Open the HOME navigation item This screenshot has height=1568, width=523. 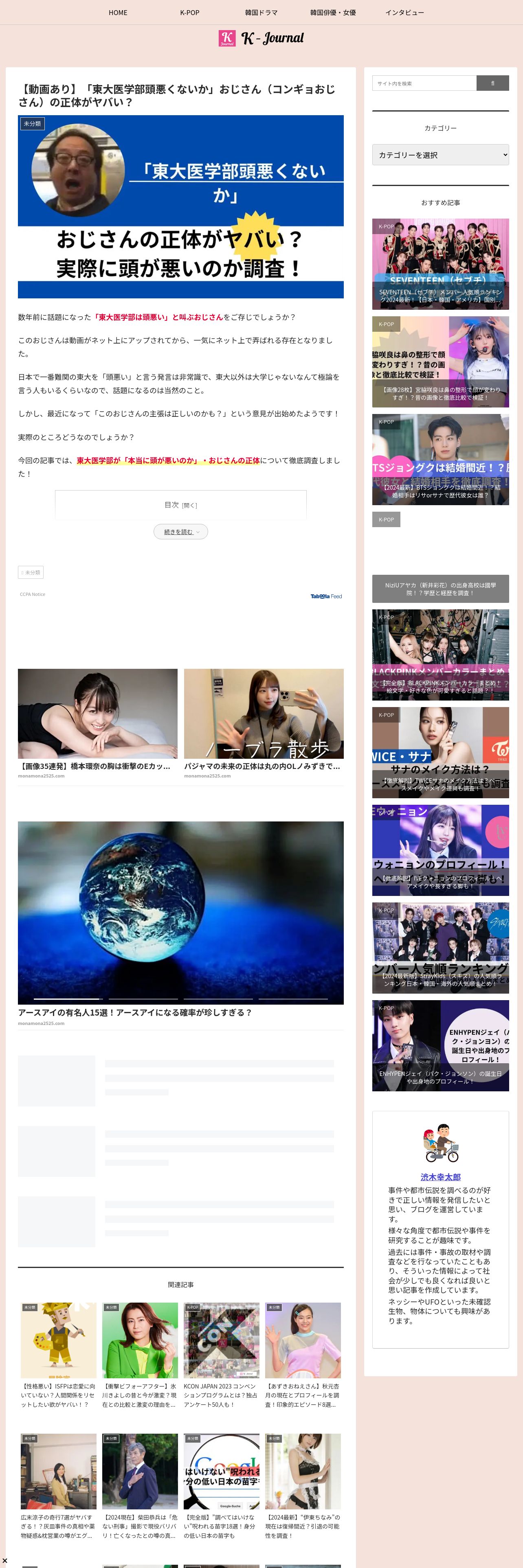click(x=117, y=12)
